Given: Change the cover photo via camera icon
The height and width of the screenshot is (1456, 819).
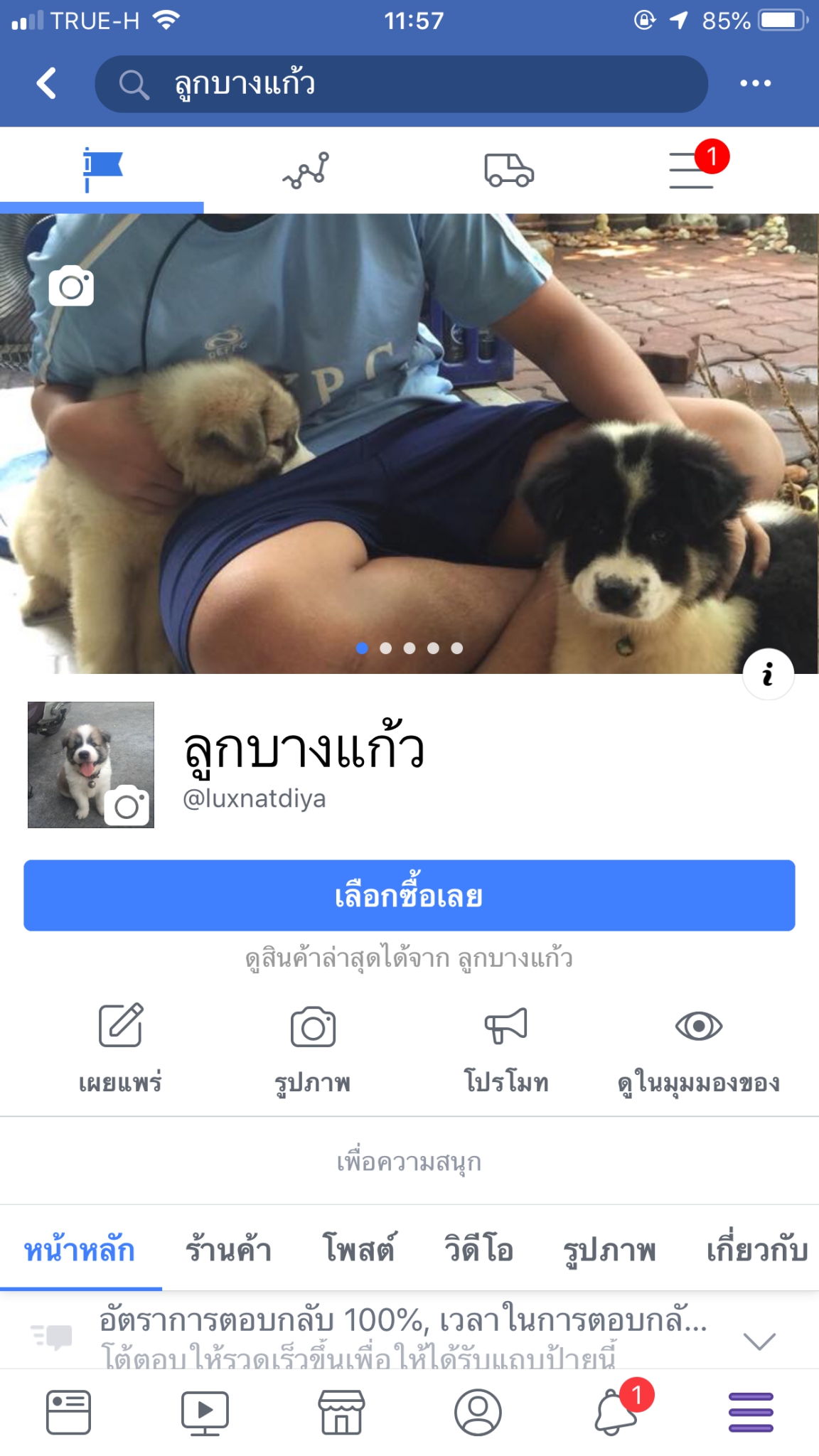Looking at the screenshot, I should tap(71, 287).
